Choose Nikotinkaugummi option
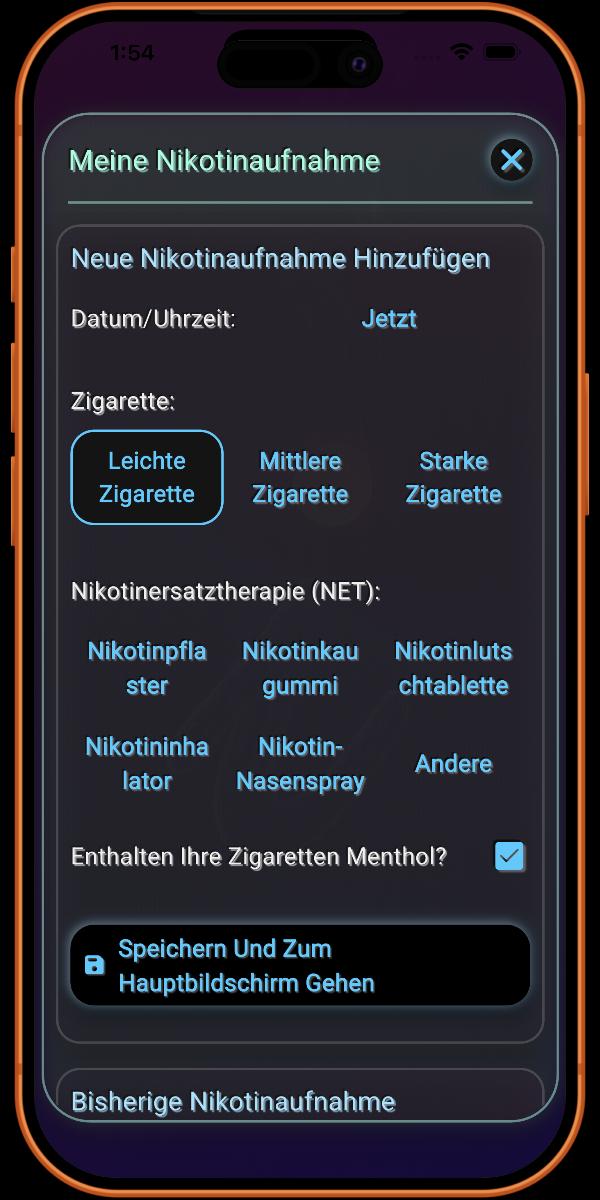600x1200 pixels. pyautogui.click(x=300, y=668)
